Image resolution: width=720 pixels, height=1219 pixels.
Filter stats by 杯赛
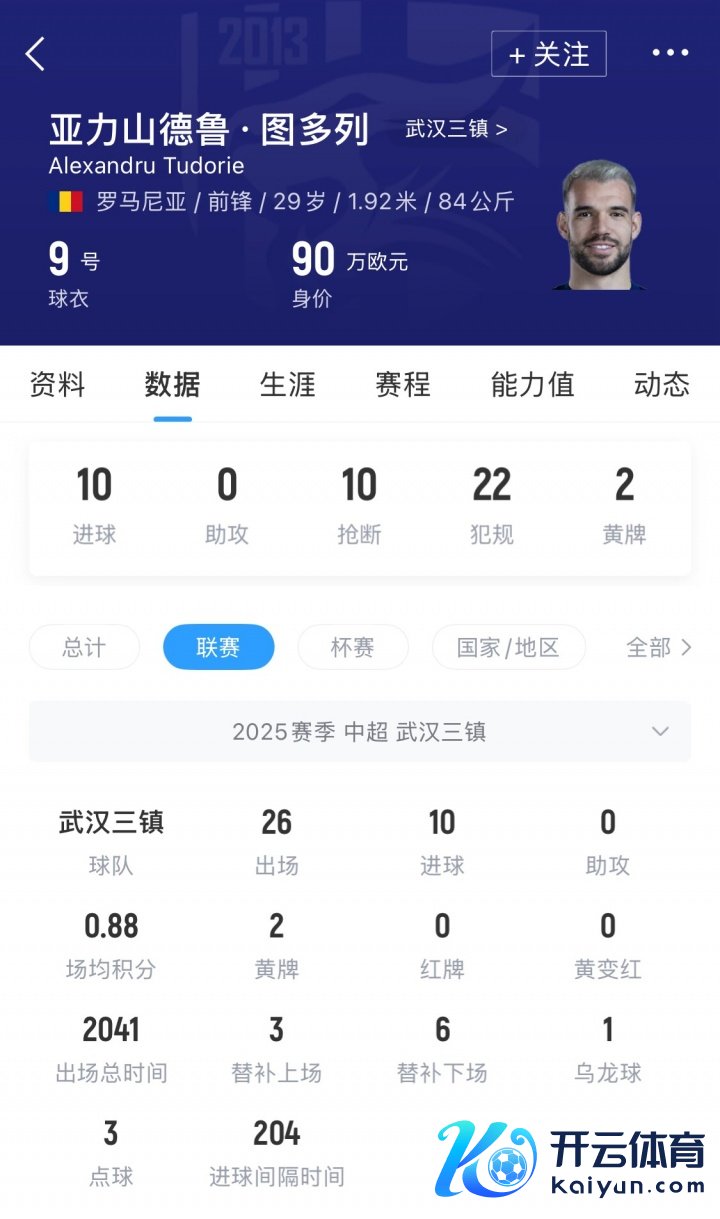pos(352,647)
